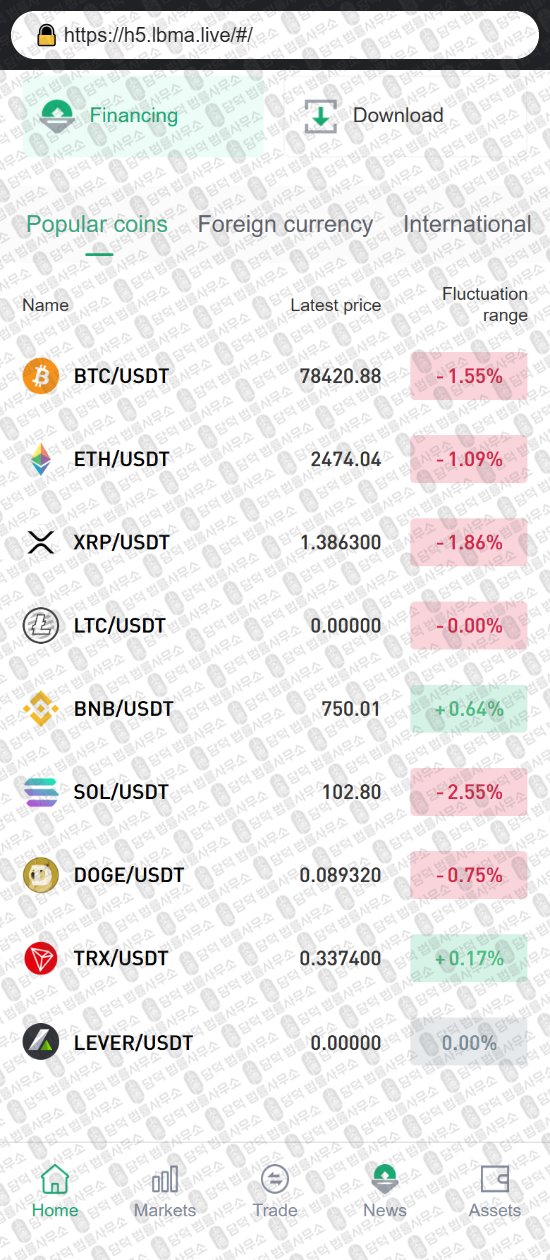Open the Financing shortcut
The image size is (550, 1260).
pos(143,115)
